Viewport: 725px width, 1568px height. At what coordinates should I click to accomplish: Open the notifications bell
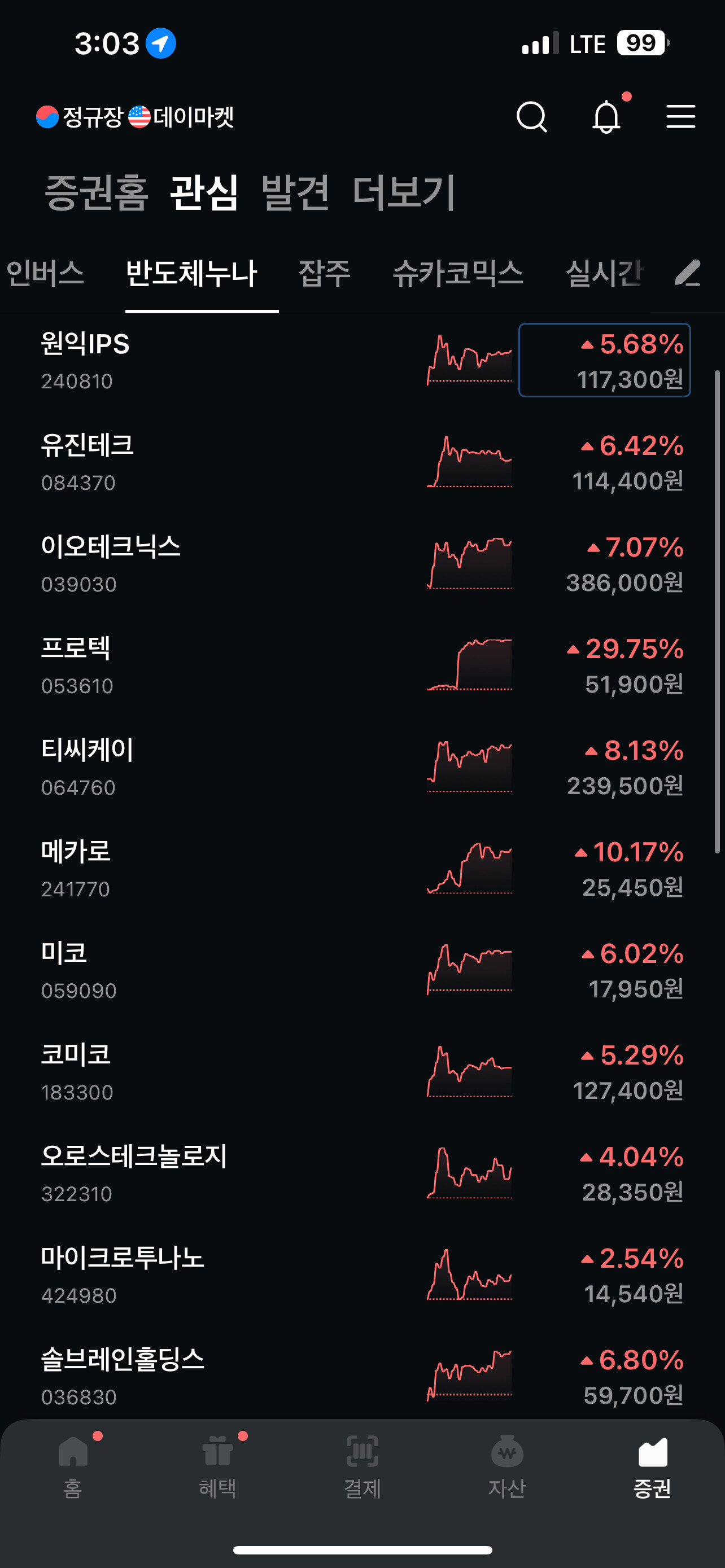coord(607,117)
